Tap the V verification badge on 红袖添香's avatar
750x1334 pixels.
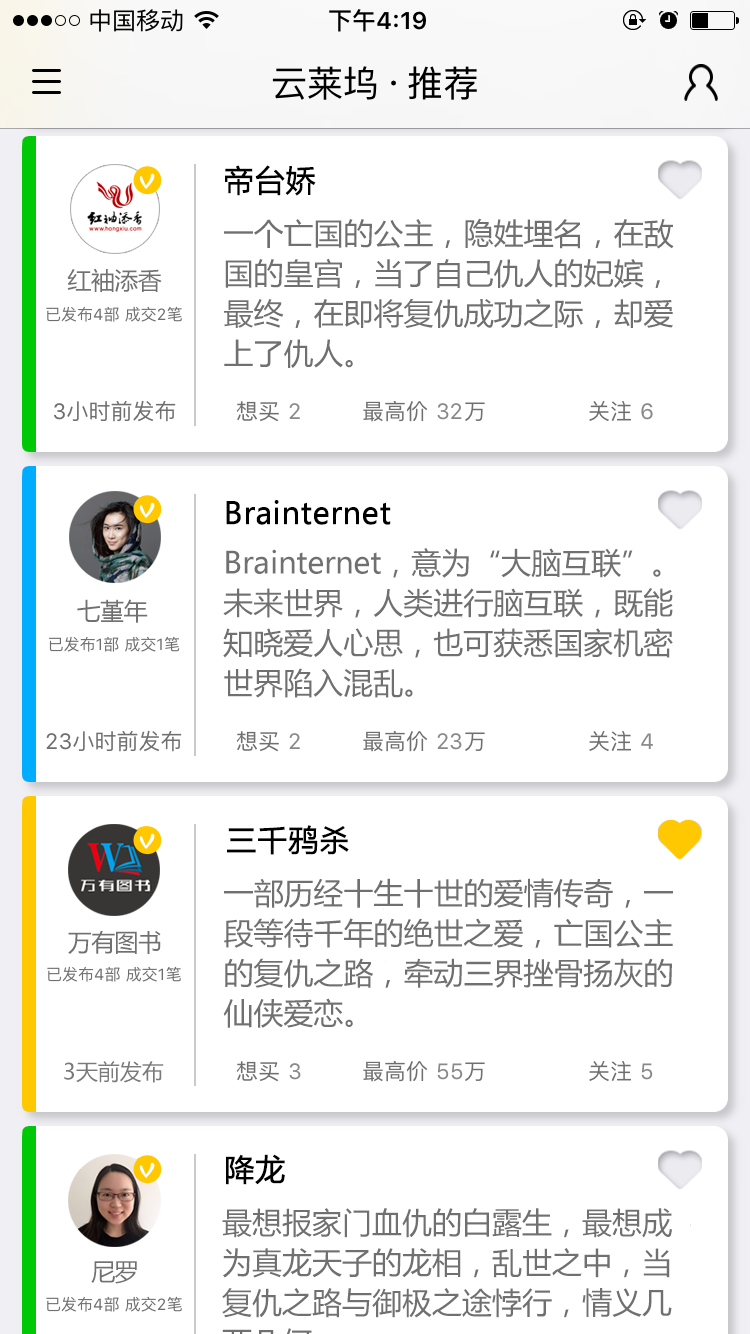pyautogui.click(x=149, y=180)
